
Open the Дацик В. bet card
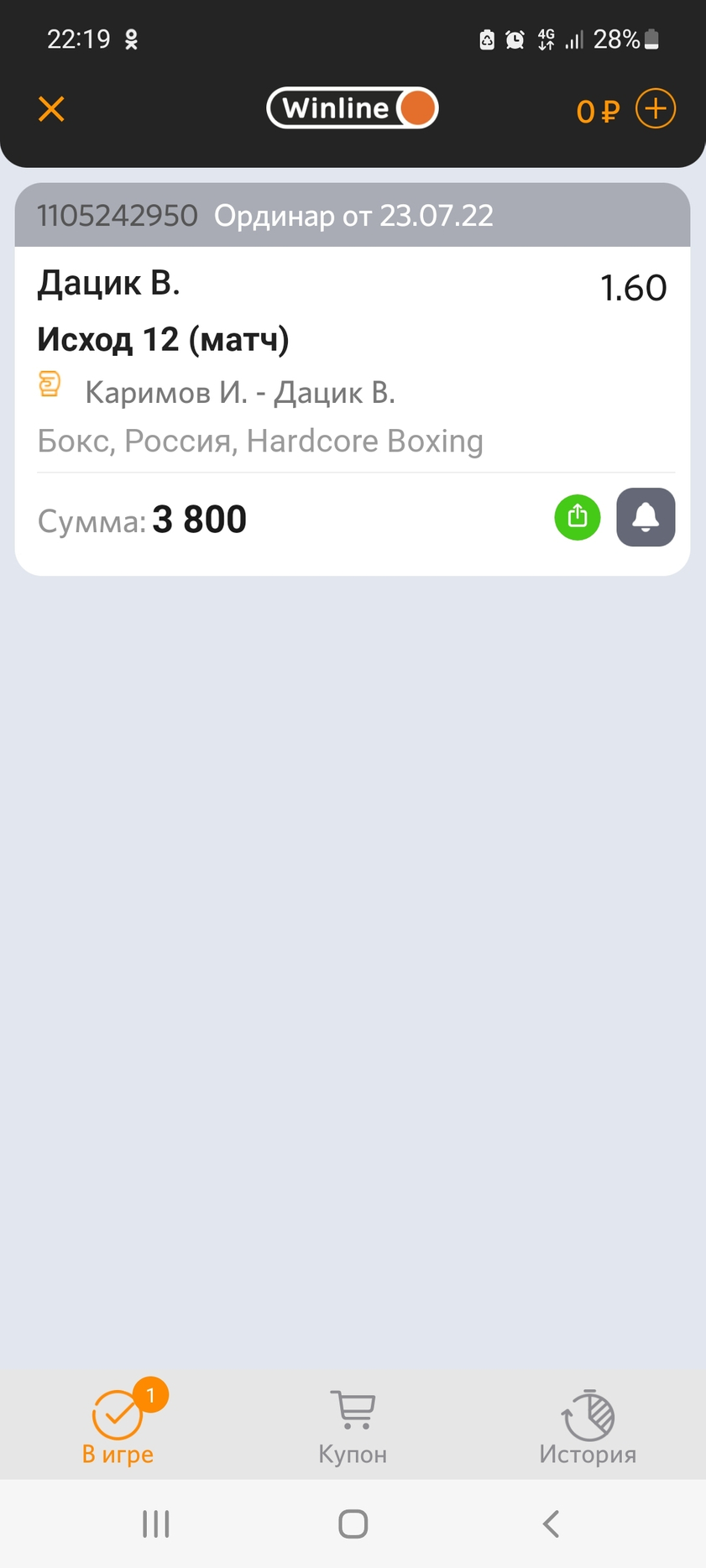coord(353,379)
